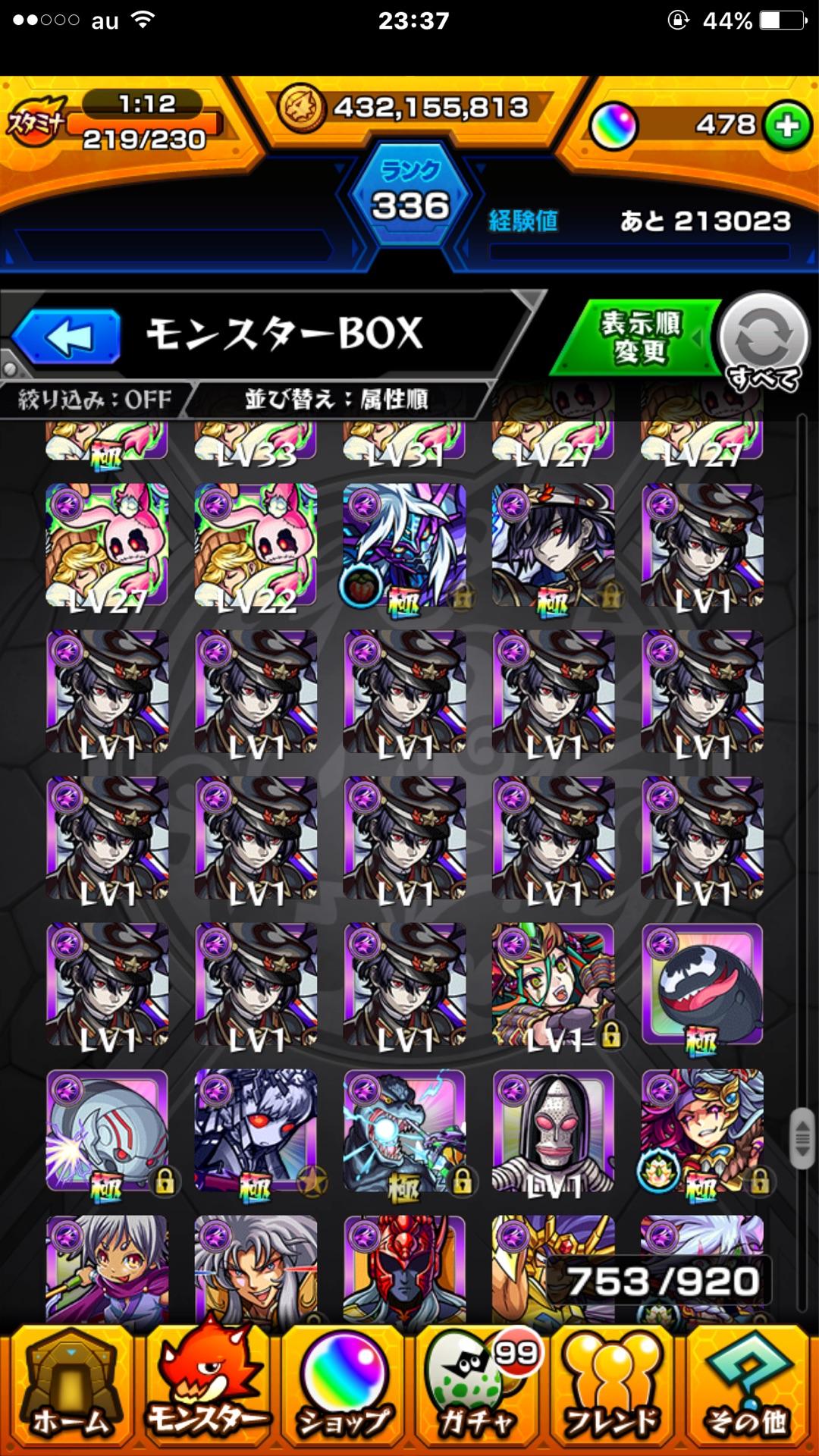Select the hooded masked monster at LV1
819x1456 pixels.
(x=553, y=1131)
